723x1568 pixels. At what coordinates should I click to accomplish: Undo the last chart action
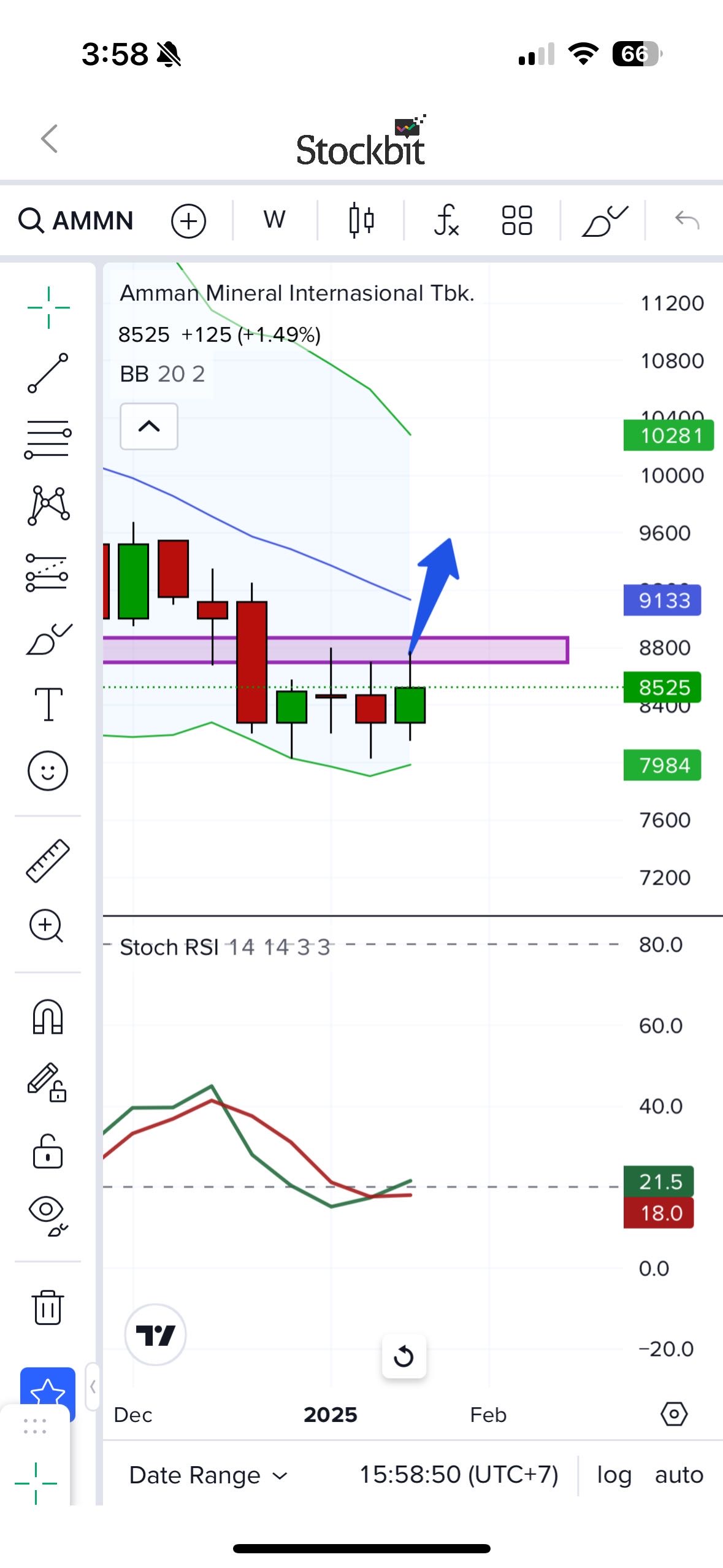click(687, 220)
